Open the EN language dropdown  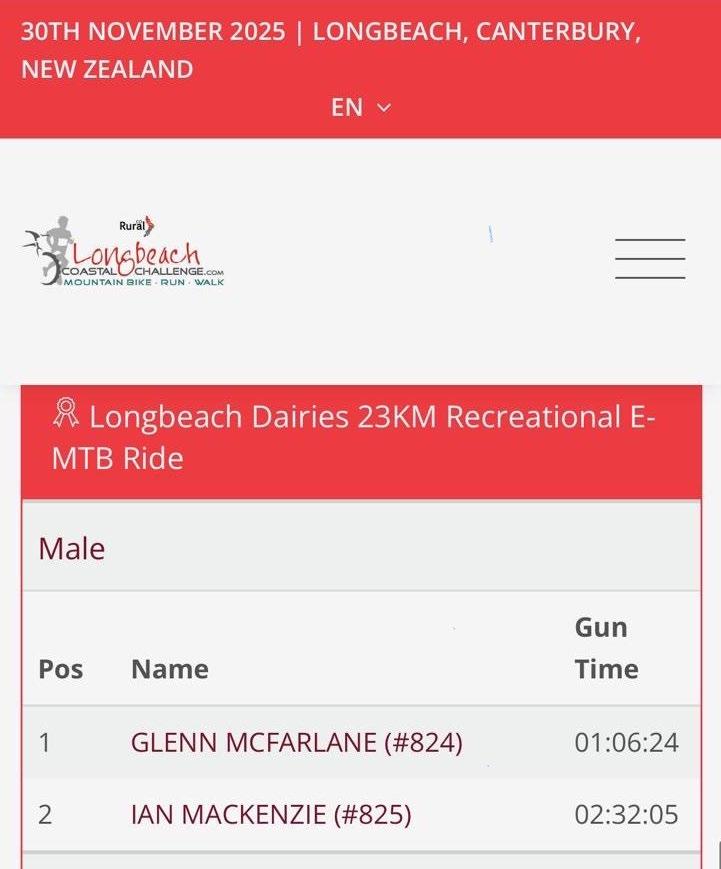tap(360, 107)
